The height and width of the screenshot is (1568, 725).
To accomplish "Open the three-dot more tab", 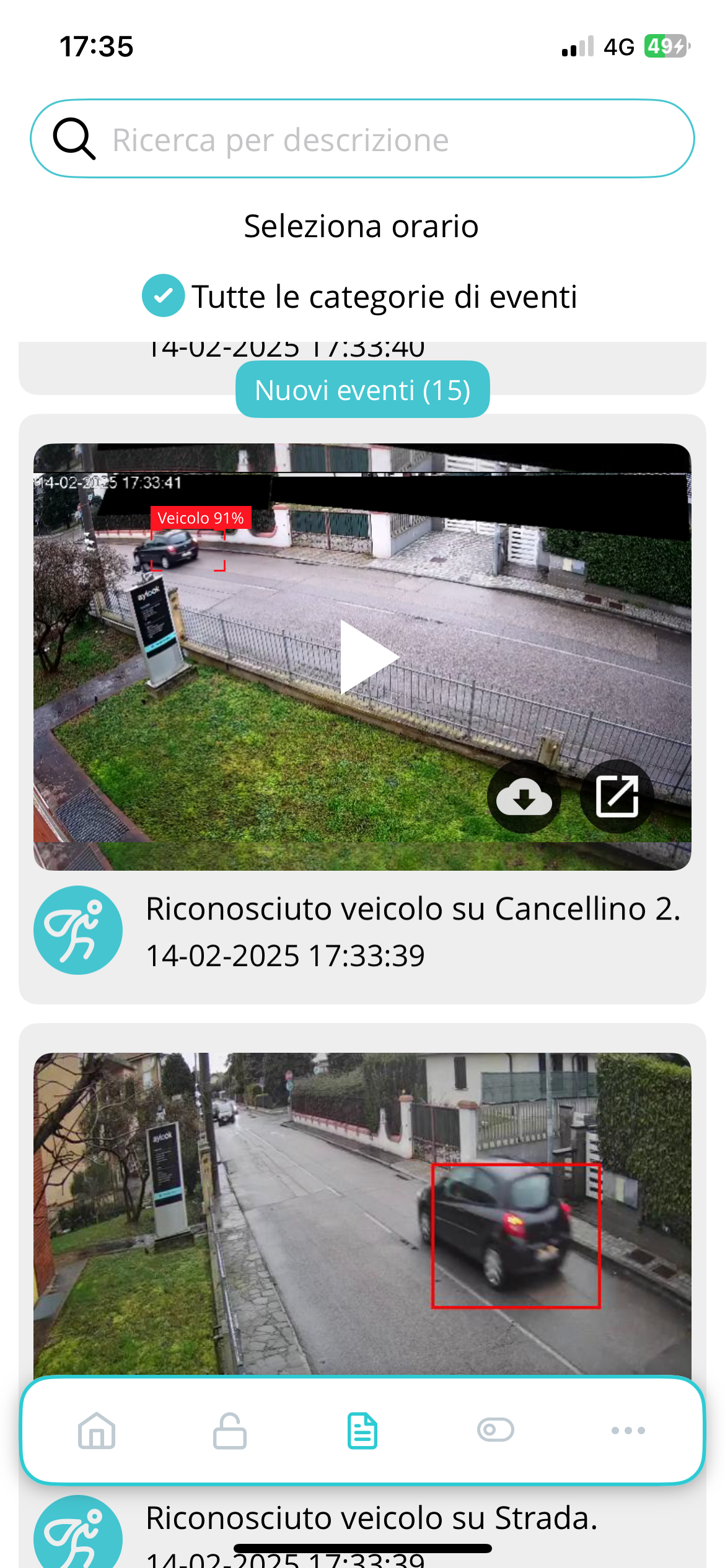I will pyautogui.click(x=628, y=1431).
